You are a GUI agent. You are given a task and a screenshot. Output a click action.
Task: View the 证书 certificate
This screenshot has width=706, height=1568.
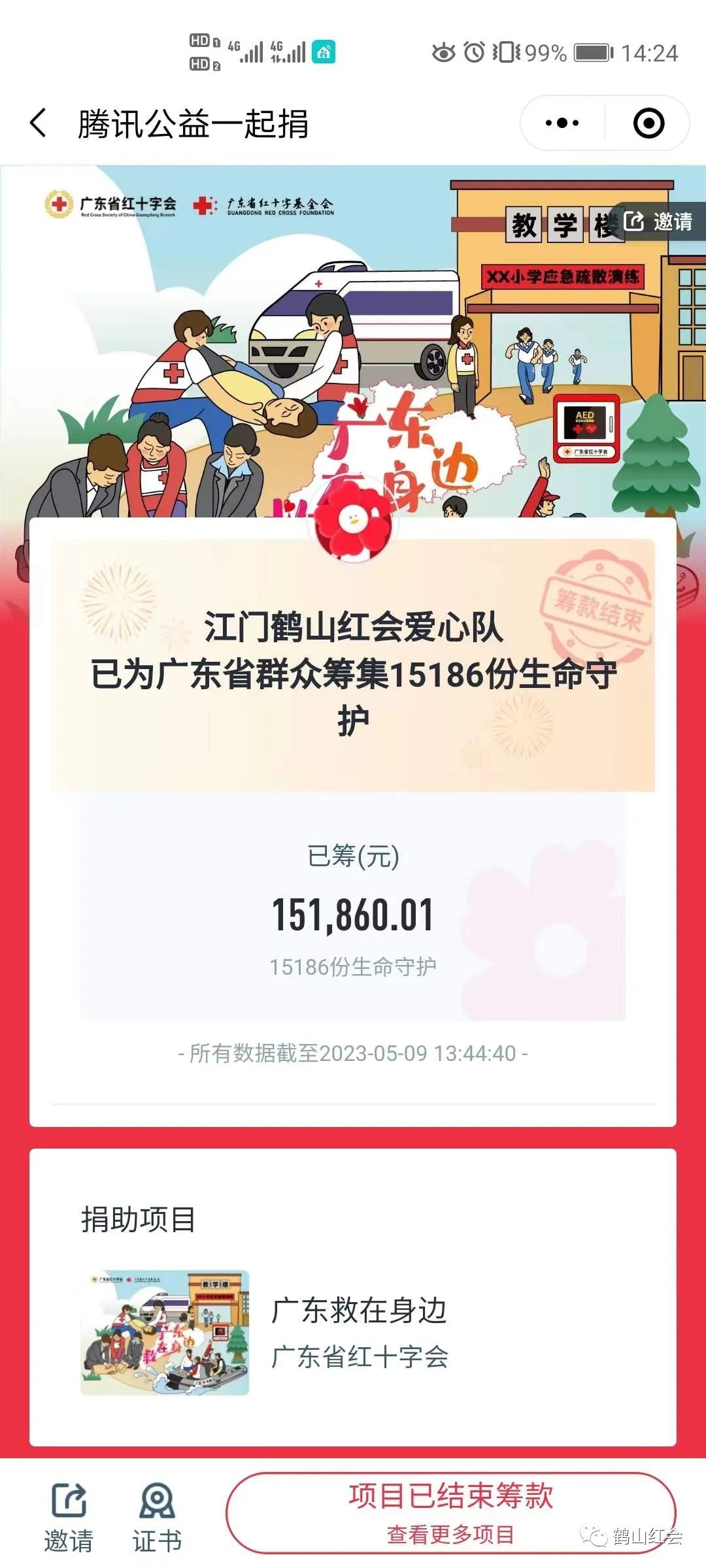tap(157, 1518)
